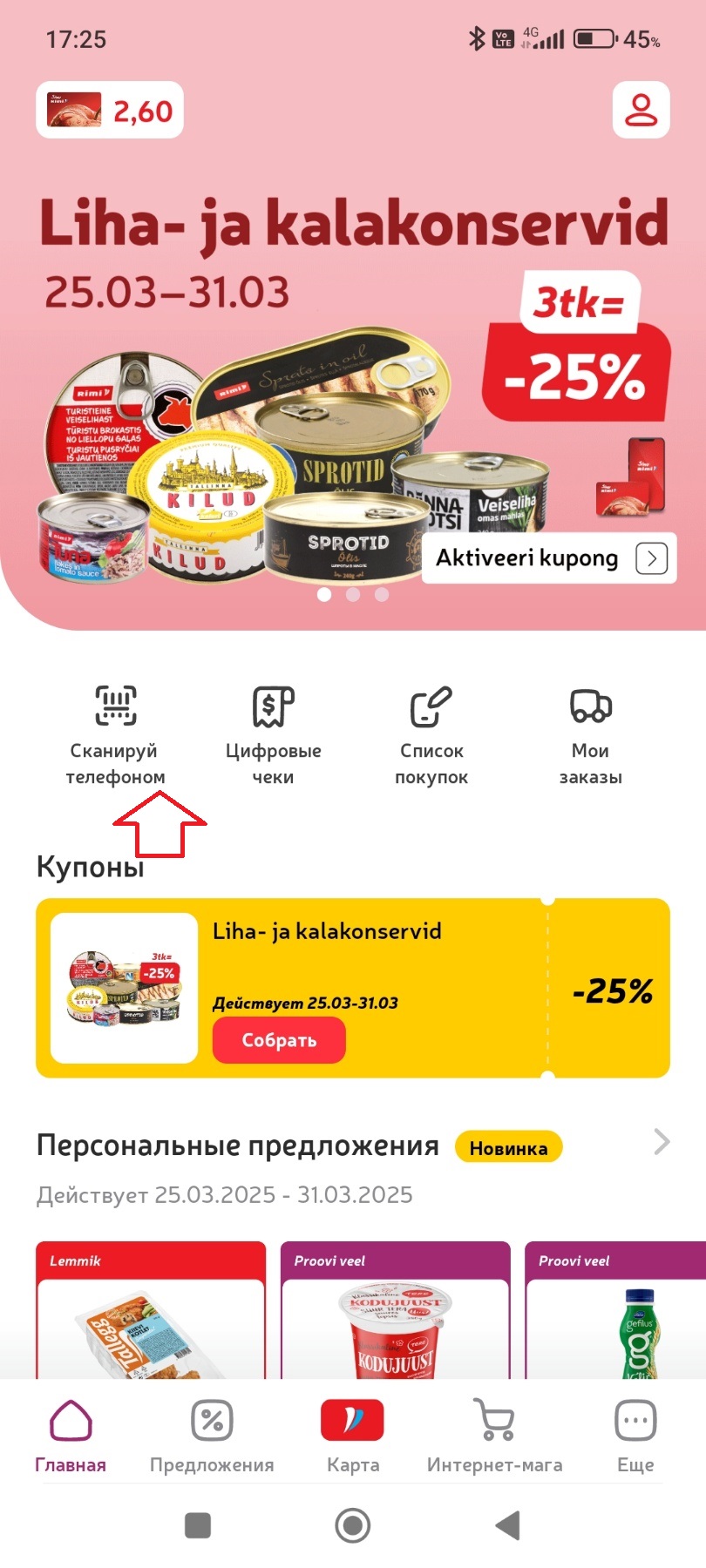This screenshot has height=1568, width=706.
Task: Expand Персональные предложения with the chevron
Action: coord(662,1142)
